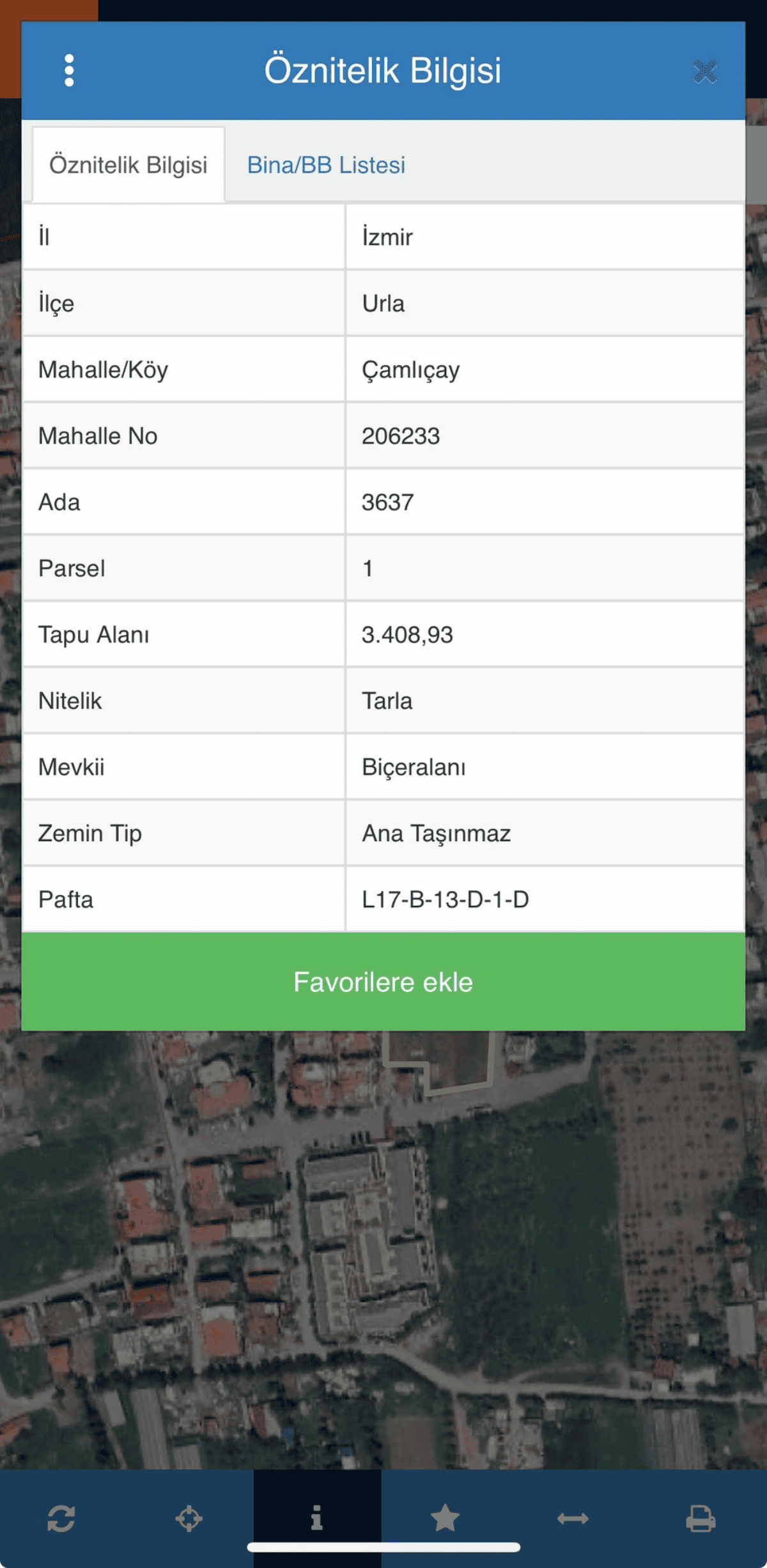Select the Öznitelik Bilgisi tab
This screenshot has height=1568, width=767.
tap(128, 165)
